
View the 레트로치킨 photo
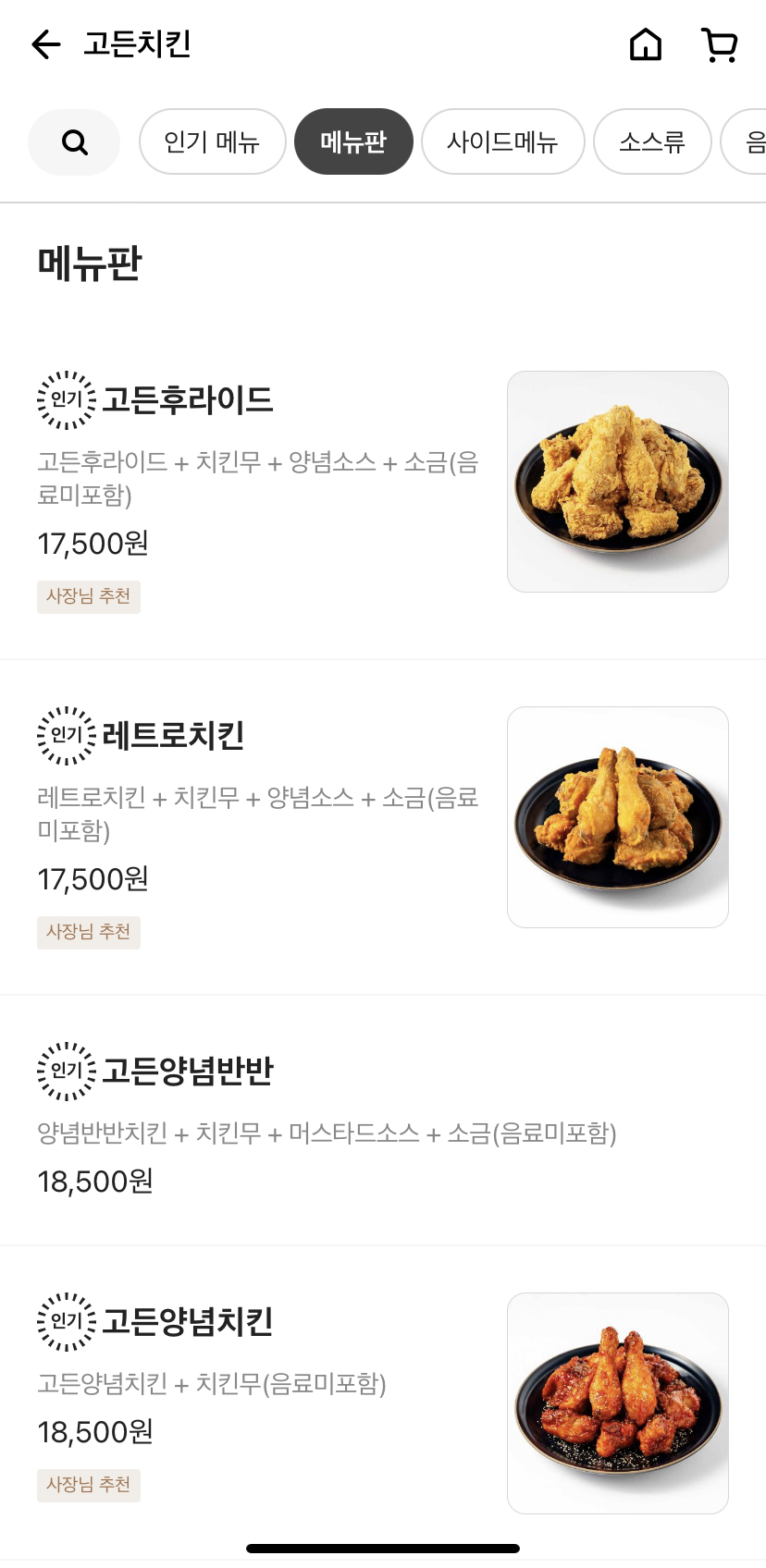(618, 817)
